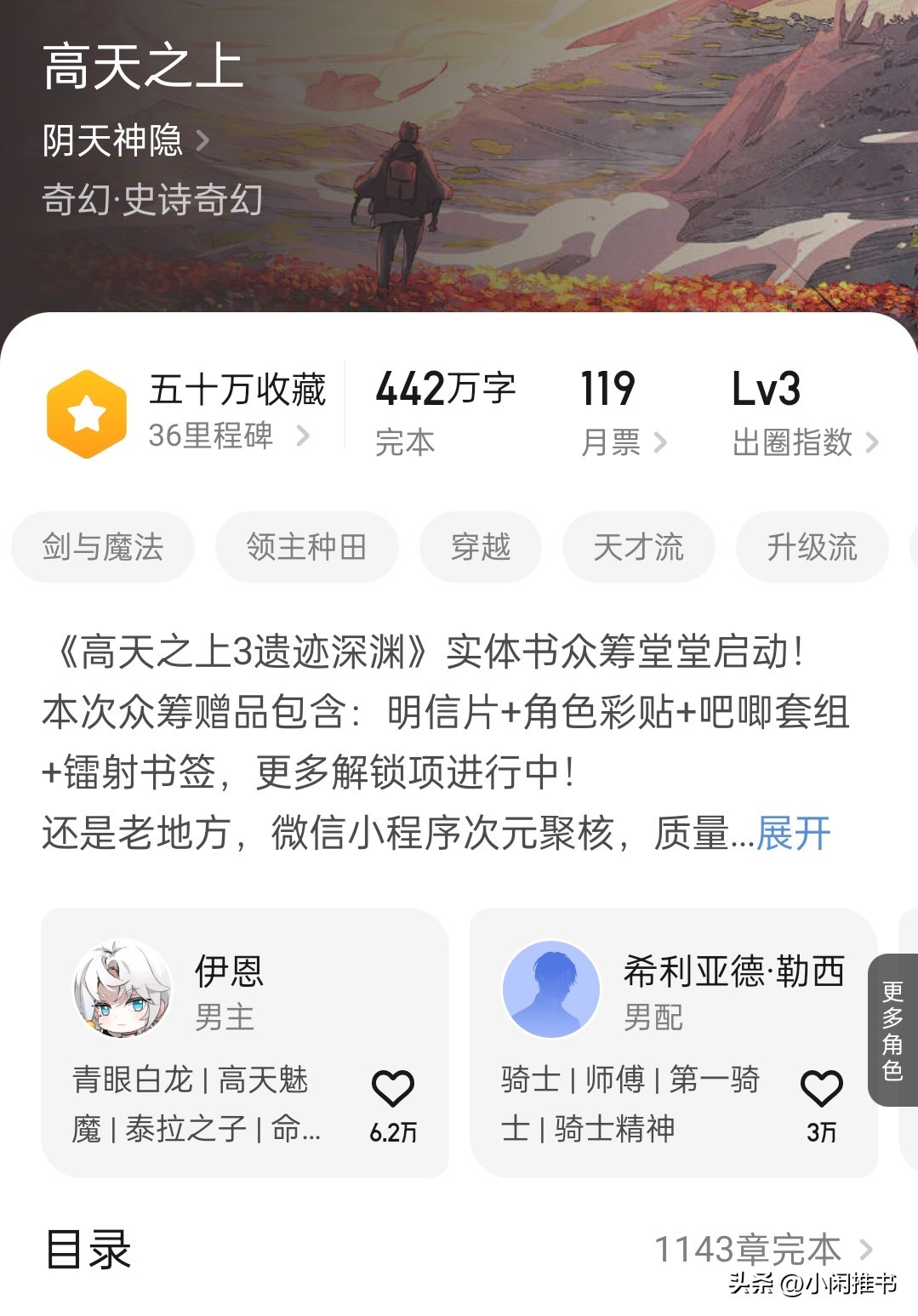
Task: Like the character 希利亚德·勒西
Action: pos(821,1089)
